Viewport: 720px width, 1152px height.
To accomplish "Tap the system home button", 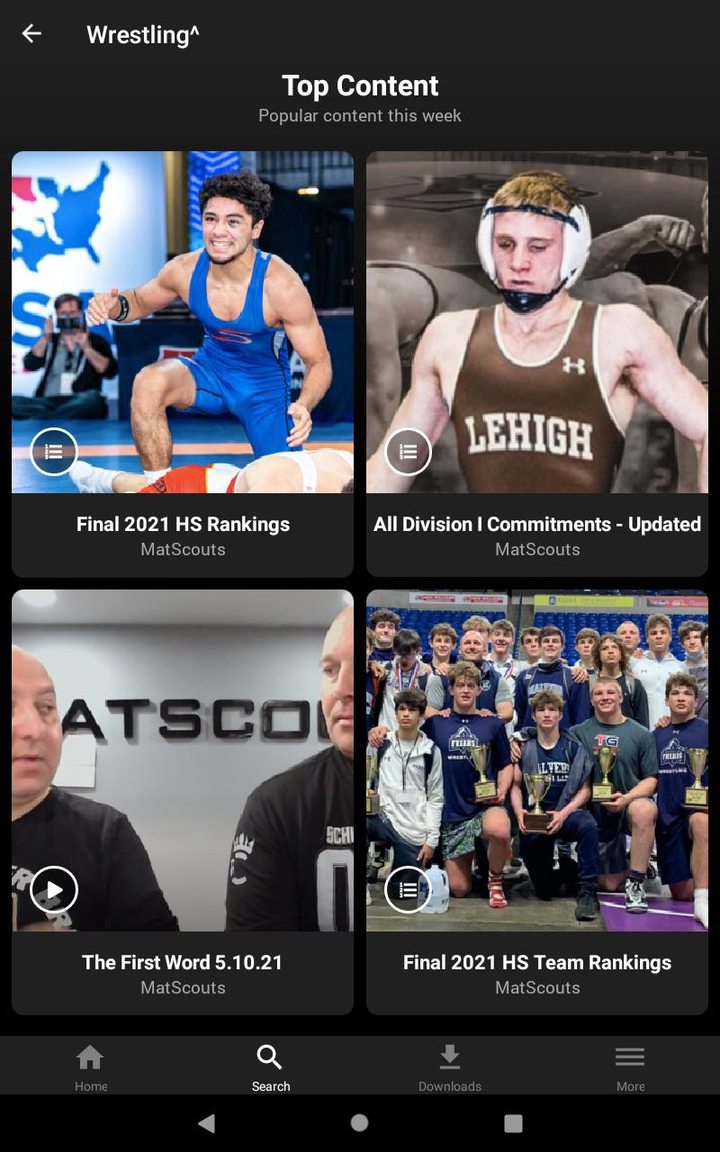I will point(360,1123).
